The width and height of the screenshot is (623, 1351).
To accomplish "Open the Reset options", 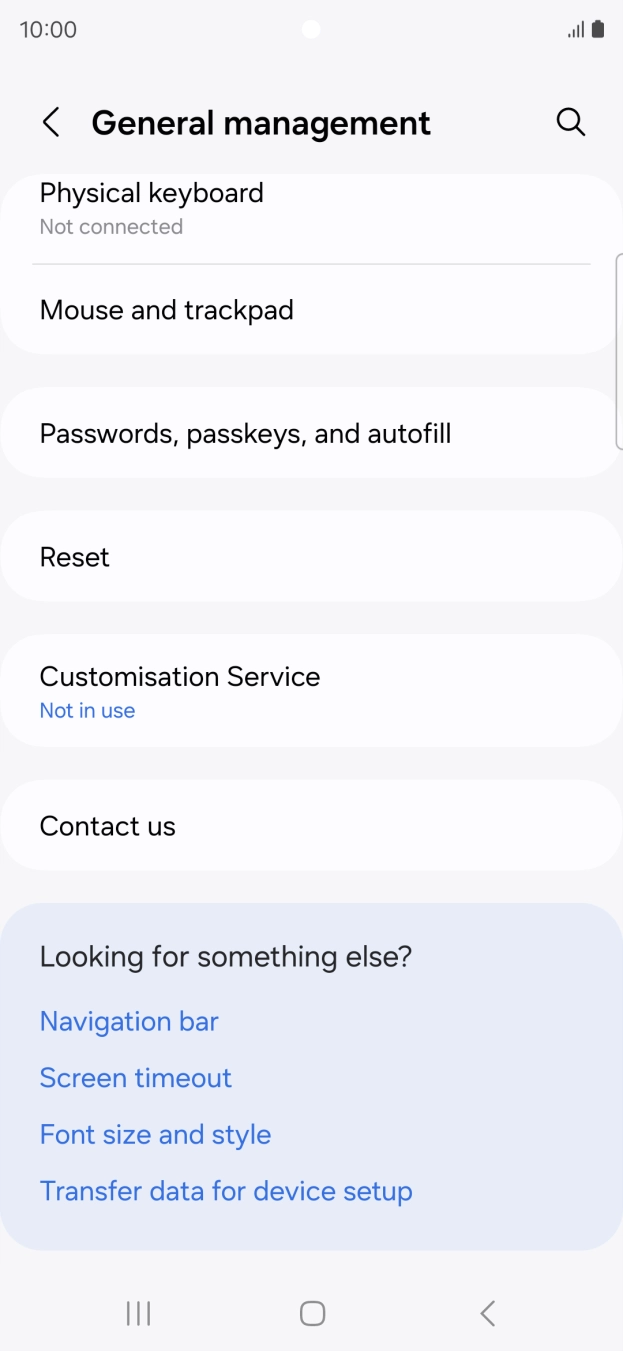I will (310, 557).
